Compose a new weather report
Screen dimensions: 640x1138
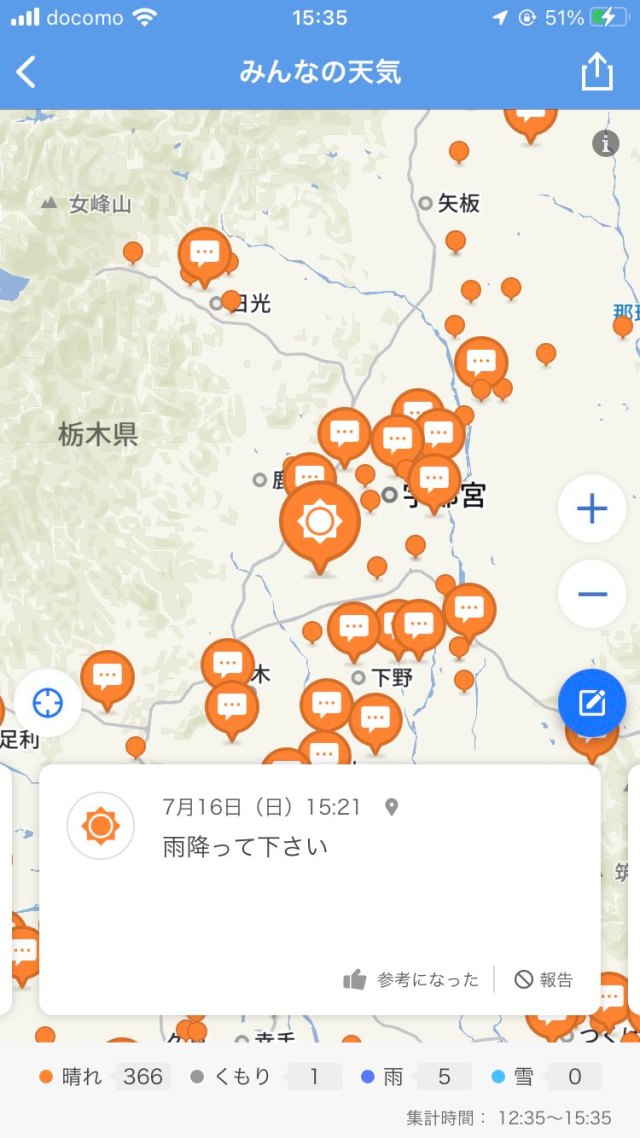(x=592, y=703)
